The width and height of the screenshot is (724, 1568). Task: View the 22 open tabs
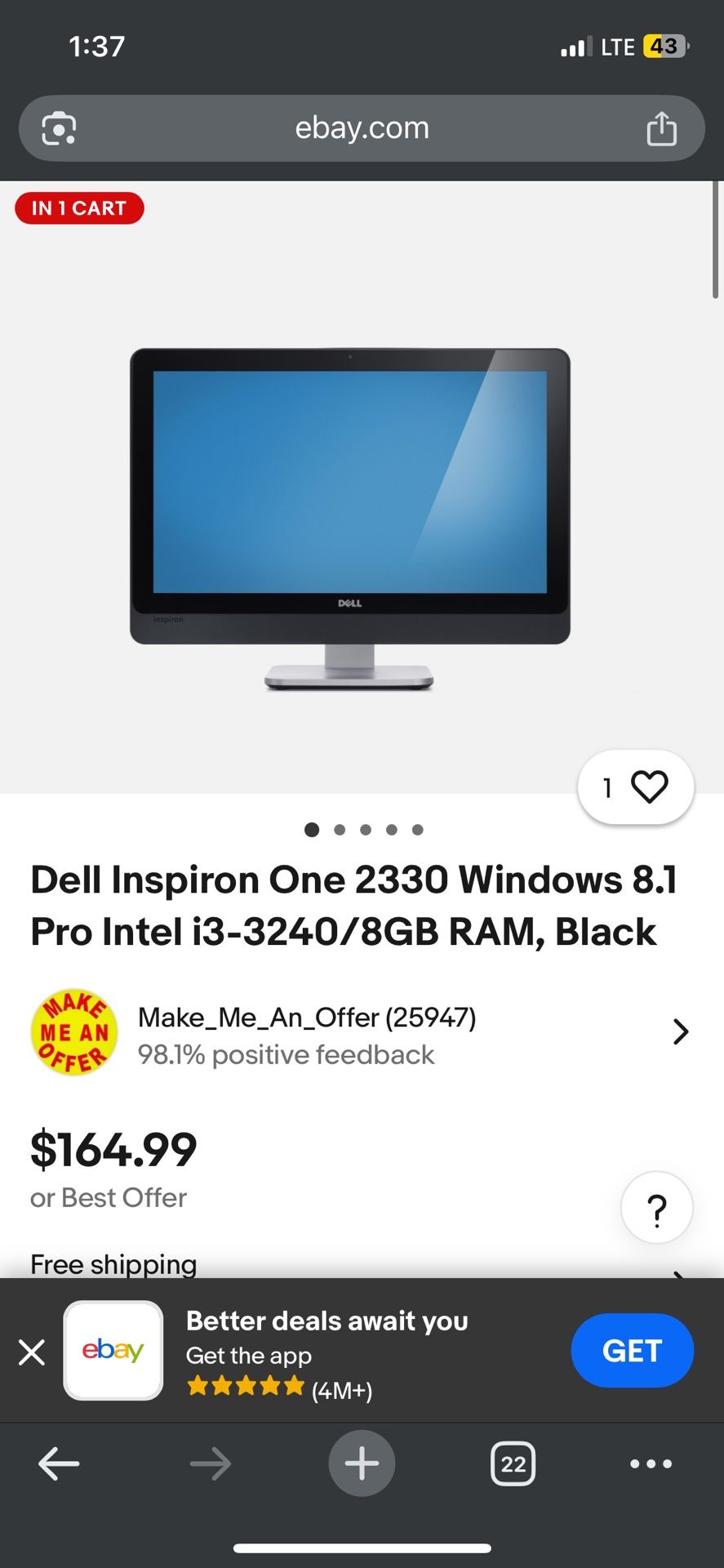click(513, 1463)
